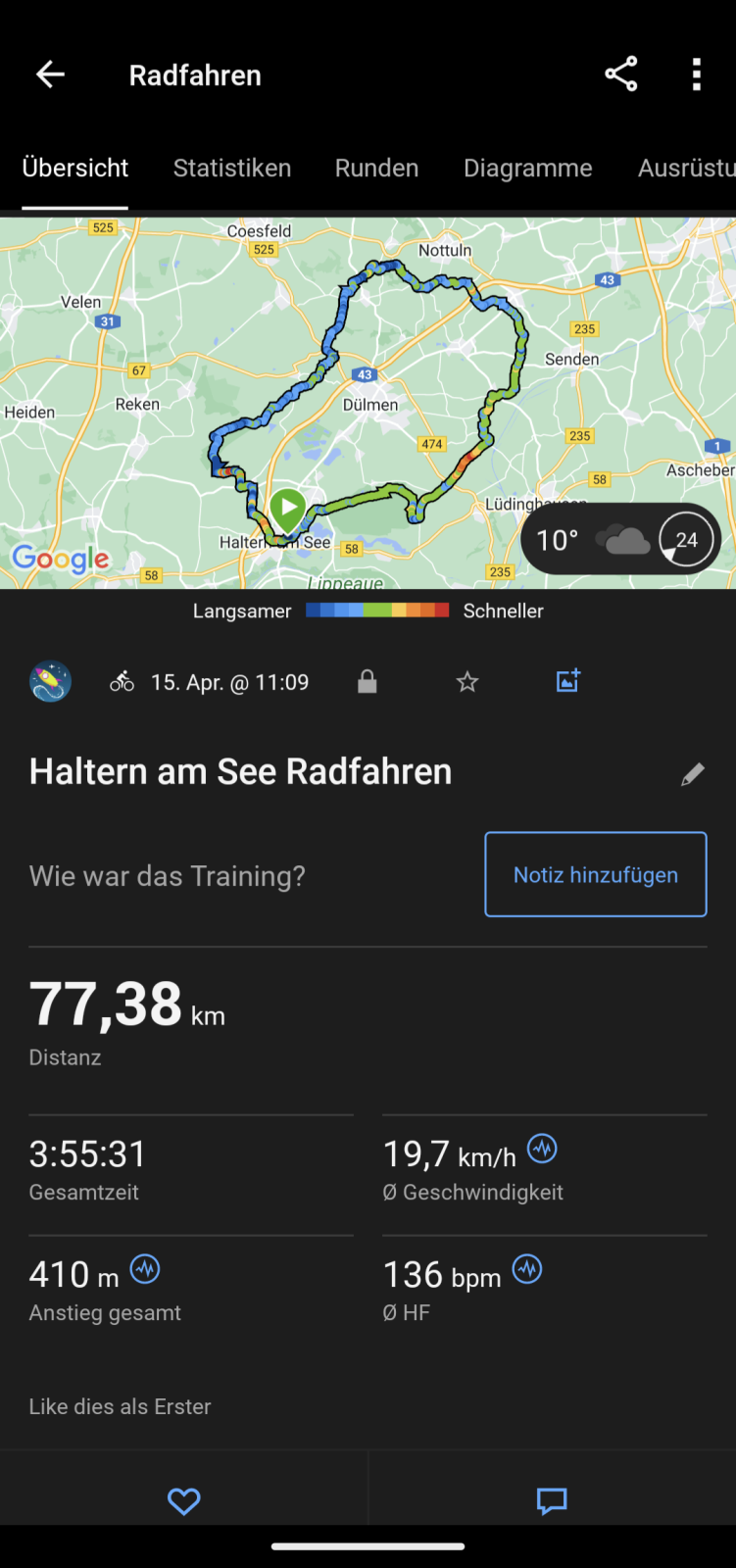Share this cycling activity
The image size is (736, 1568).
[x=620, y=74]
